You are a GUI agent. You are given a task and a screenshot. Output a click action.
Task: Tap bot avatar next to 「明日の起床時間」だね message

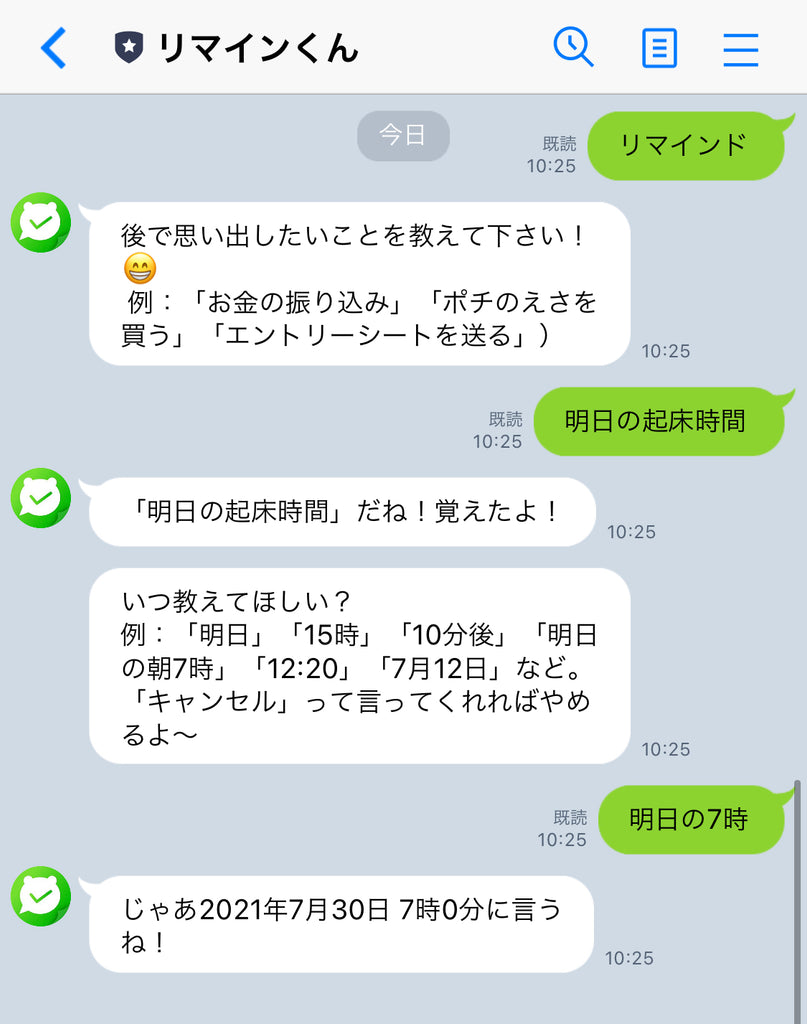[41, 498]
